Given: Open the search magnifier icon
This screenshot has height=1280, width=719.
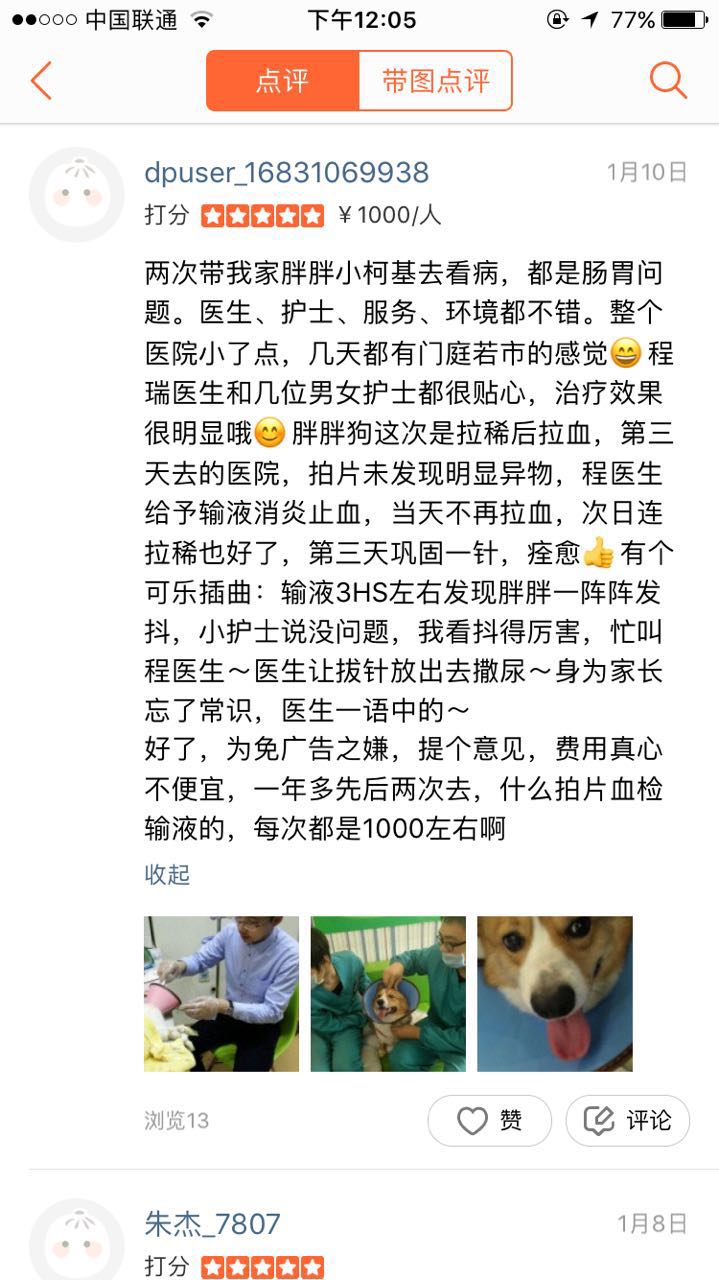Looking at the screenshot, I should coord(668,80).
